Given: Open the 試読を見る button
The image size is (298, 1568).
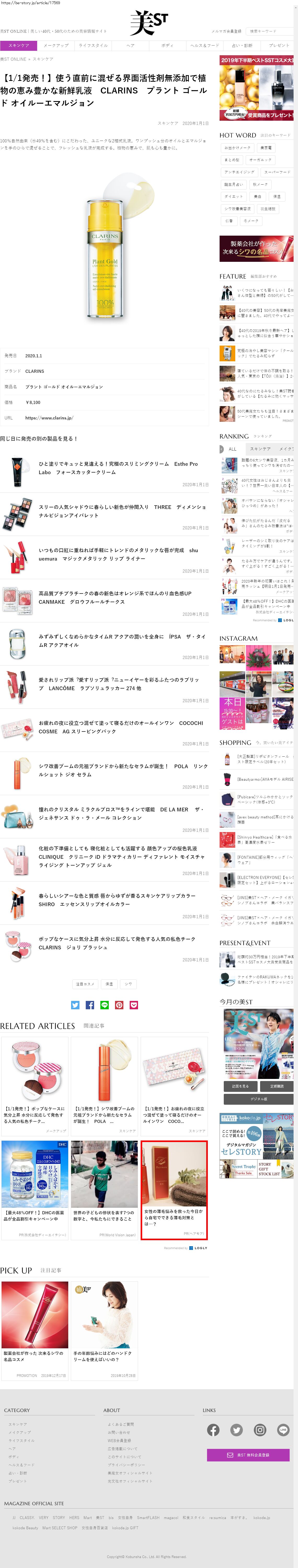Looking at the screenshot, I should tap(240, 1087).
